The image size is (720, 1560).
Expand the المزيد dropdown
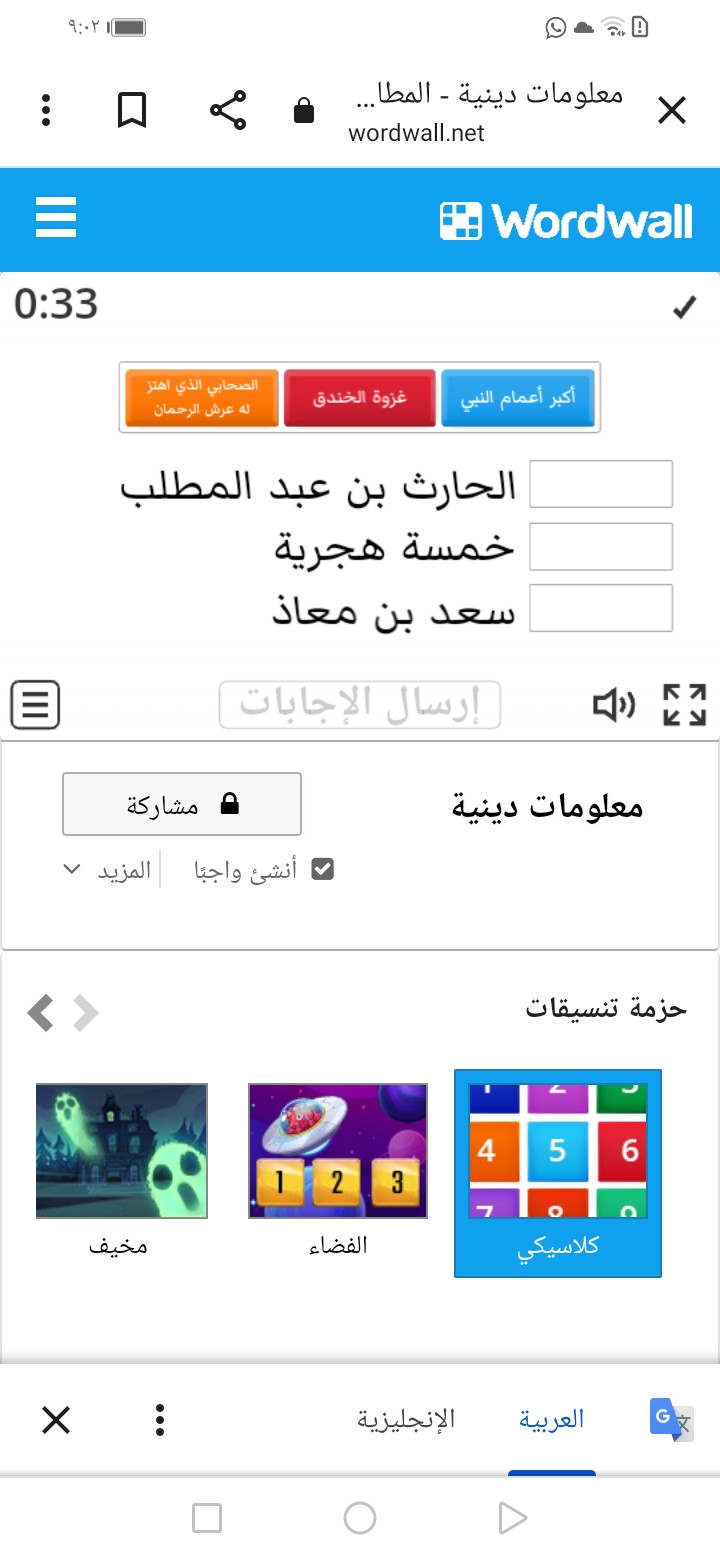(110, 870)
